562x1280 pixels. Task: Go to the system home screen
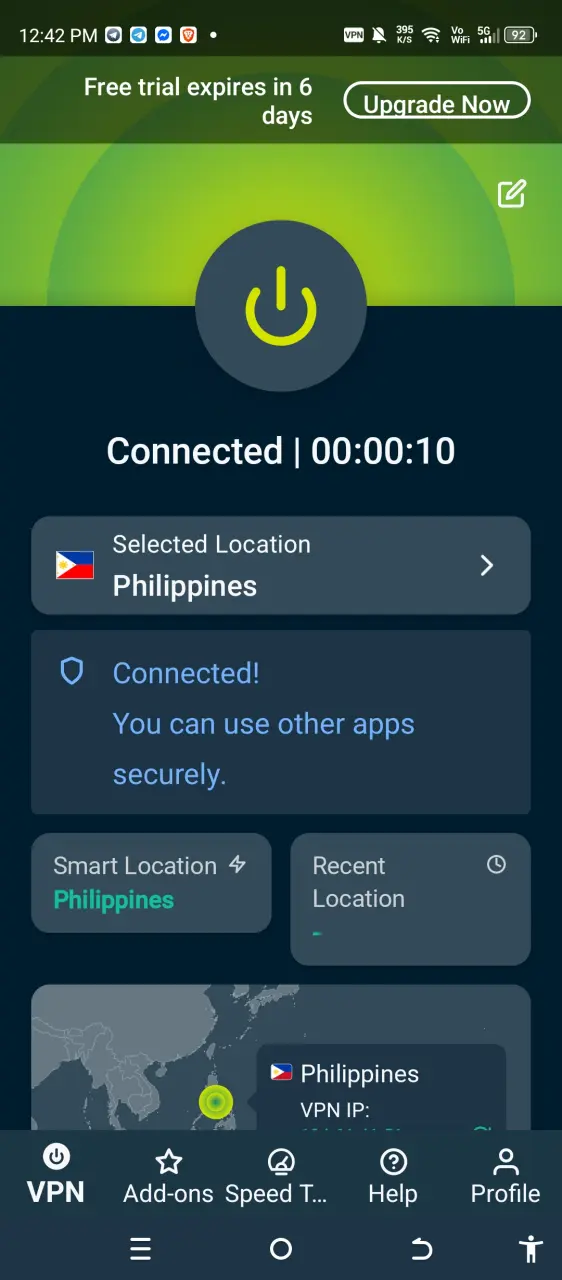coord(281,1249)
